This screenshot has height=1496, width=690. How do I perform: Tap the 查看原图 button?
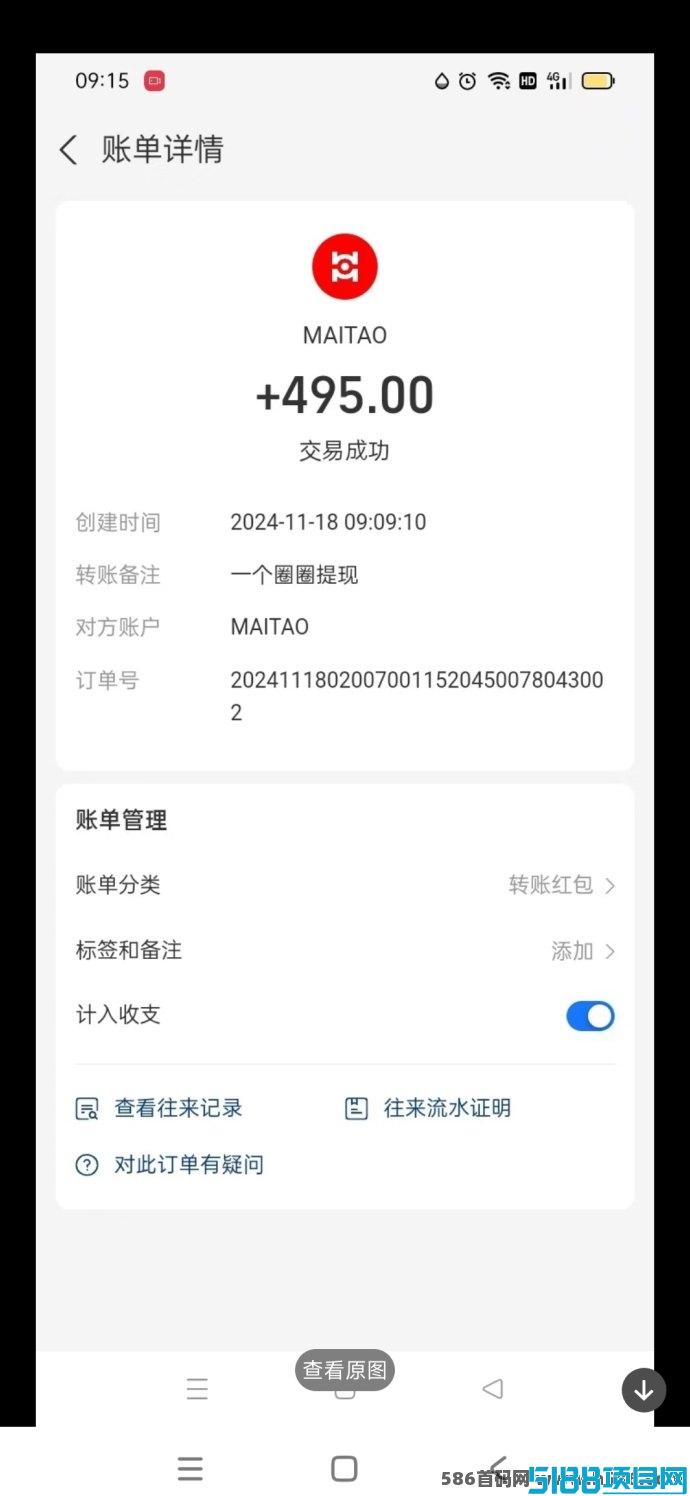pyautogui.click(x=345, y=1370)
